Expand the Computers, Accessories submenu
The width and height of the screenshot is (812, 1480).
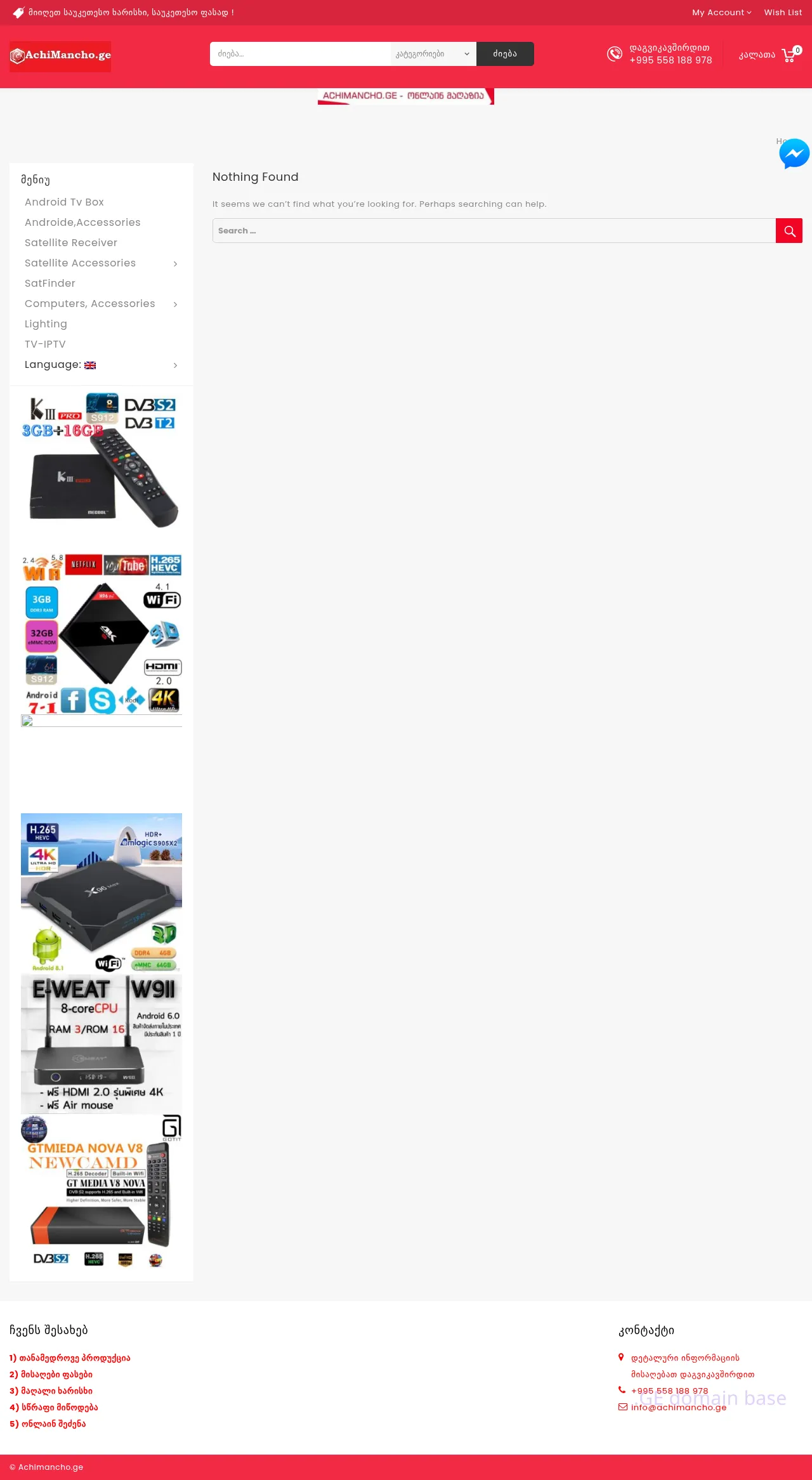click(x=175, y=304)
